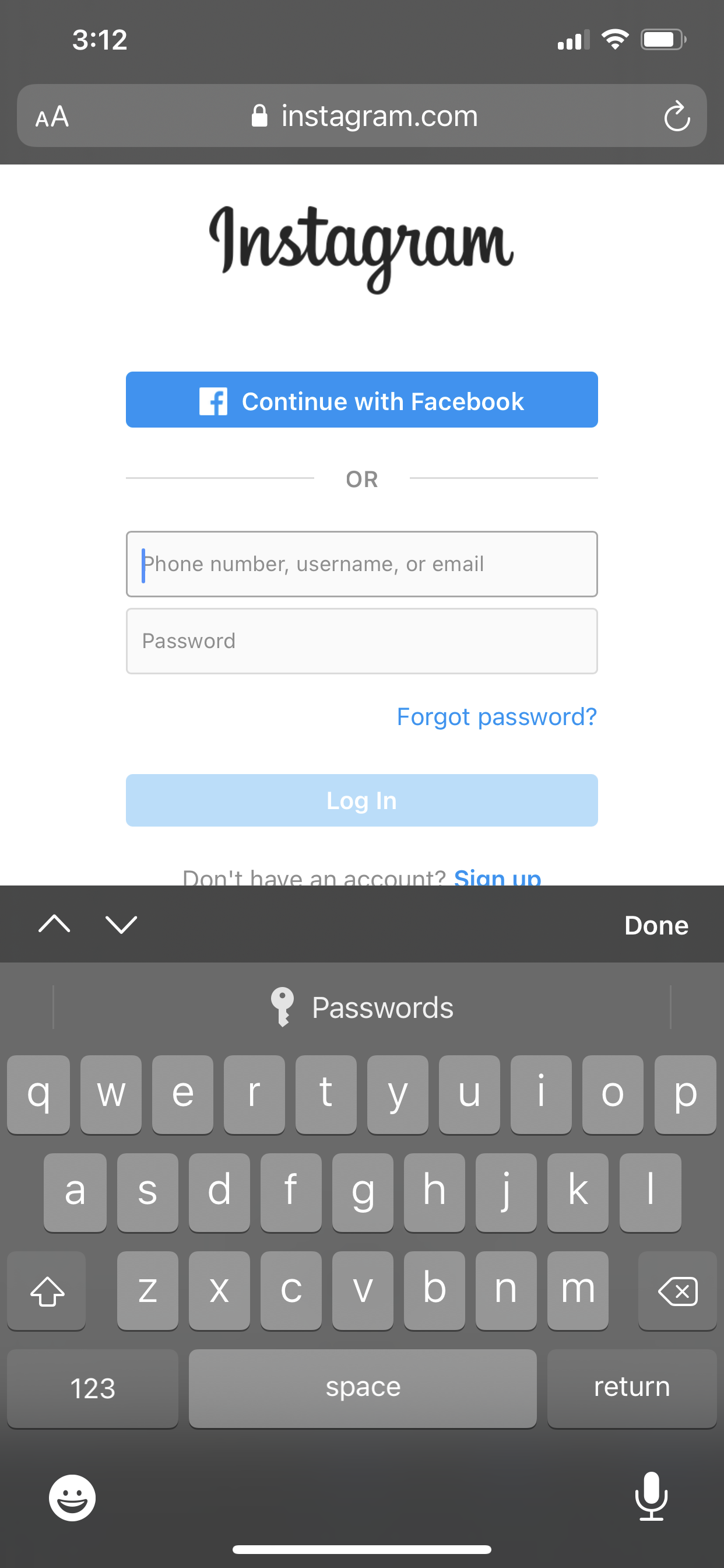This screenshot has height=1568, width=724.
Task: Open the Forgot password link
Action: pos(497,717)
